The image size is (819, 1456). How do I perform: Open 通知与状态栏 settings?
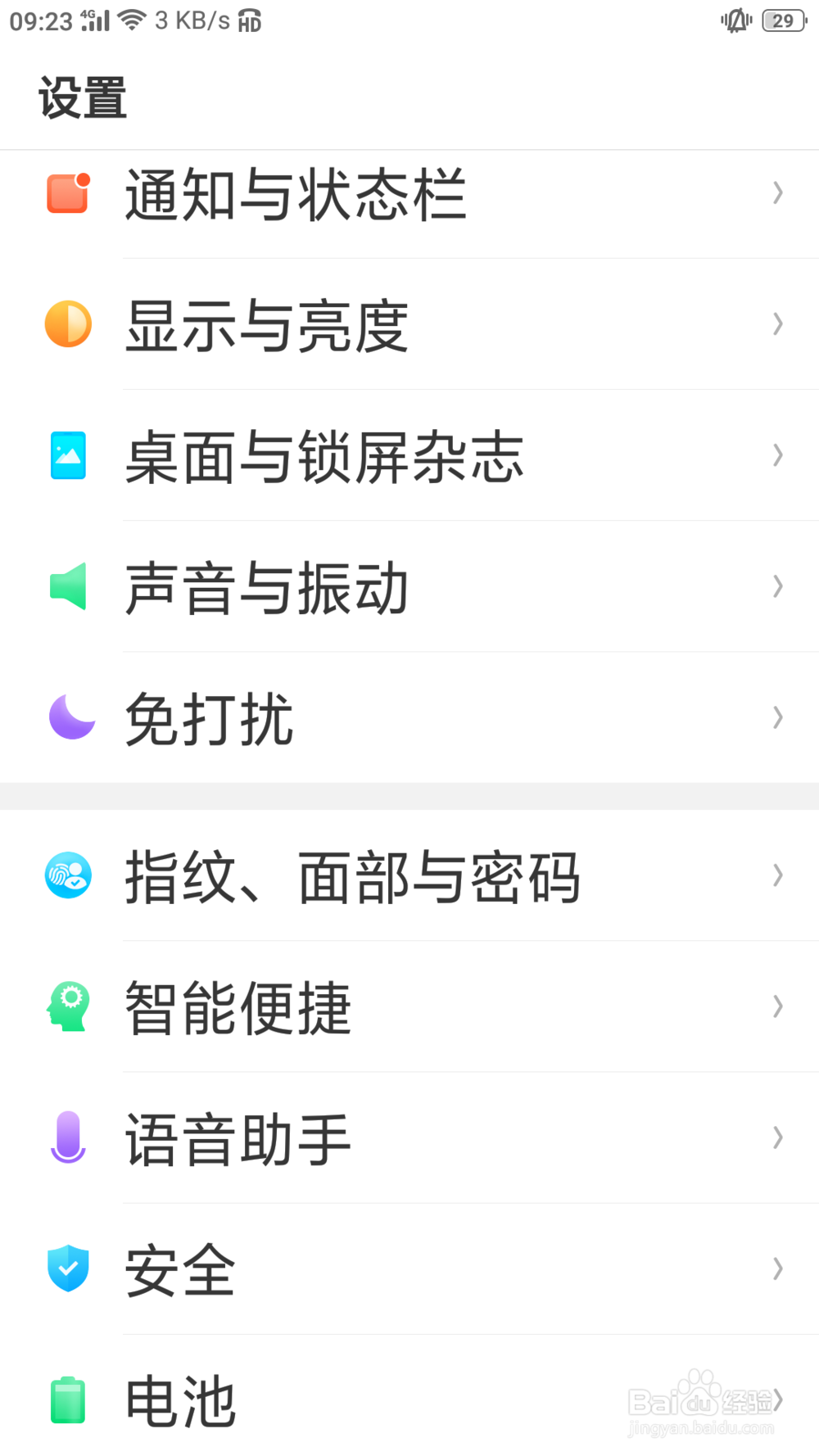click(409, 194)
